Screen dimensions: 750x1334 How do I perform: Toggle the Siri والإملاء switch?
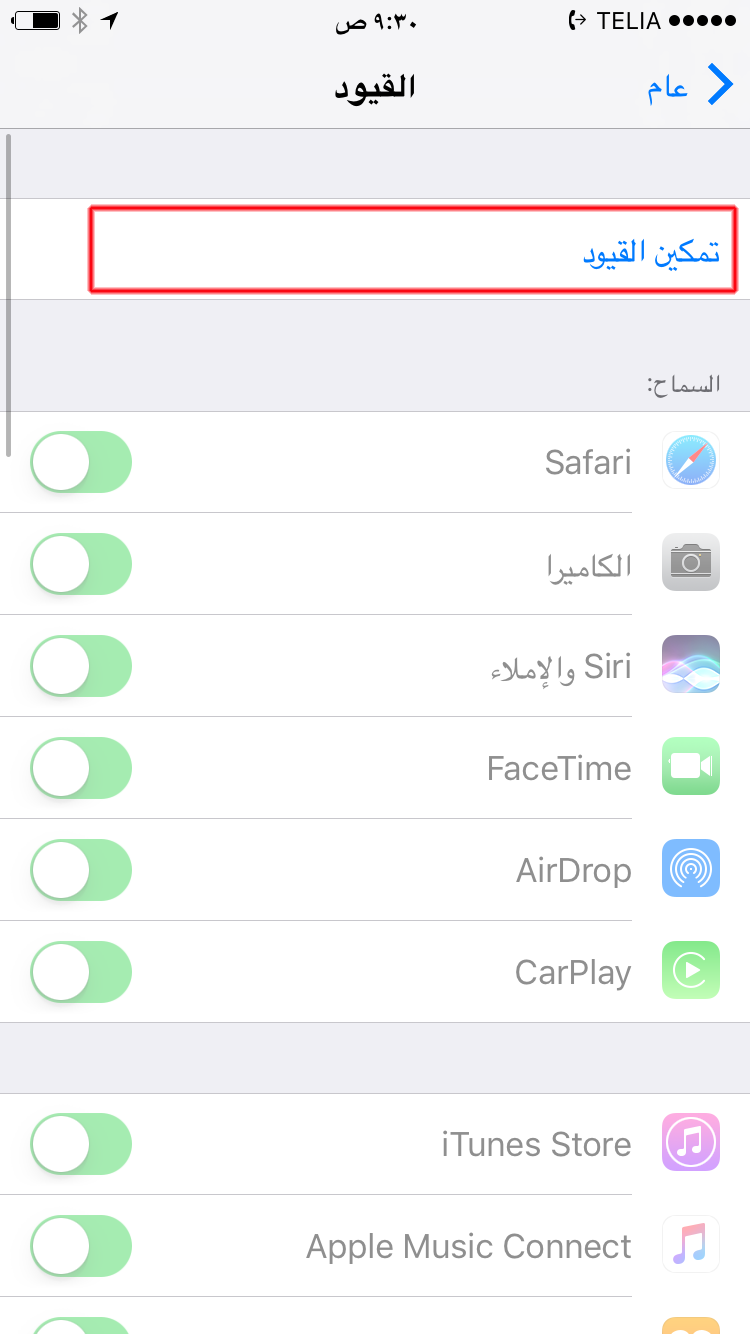[x=81, y=666]
